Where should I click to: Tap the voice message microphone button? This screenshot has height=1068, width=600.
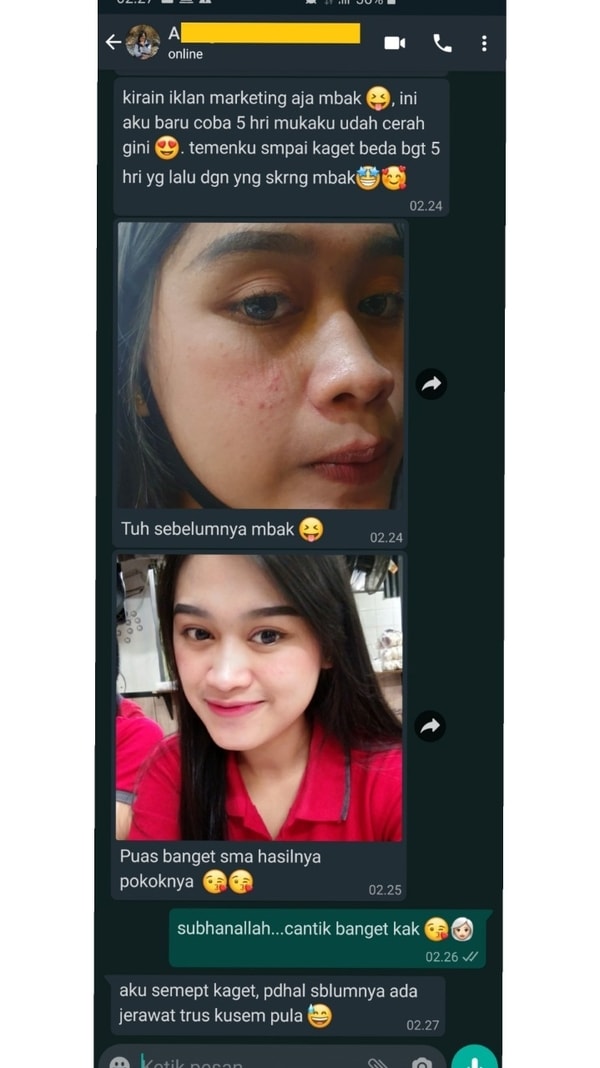pos(474,1060)
